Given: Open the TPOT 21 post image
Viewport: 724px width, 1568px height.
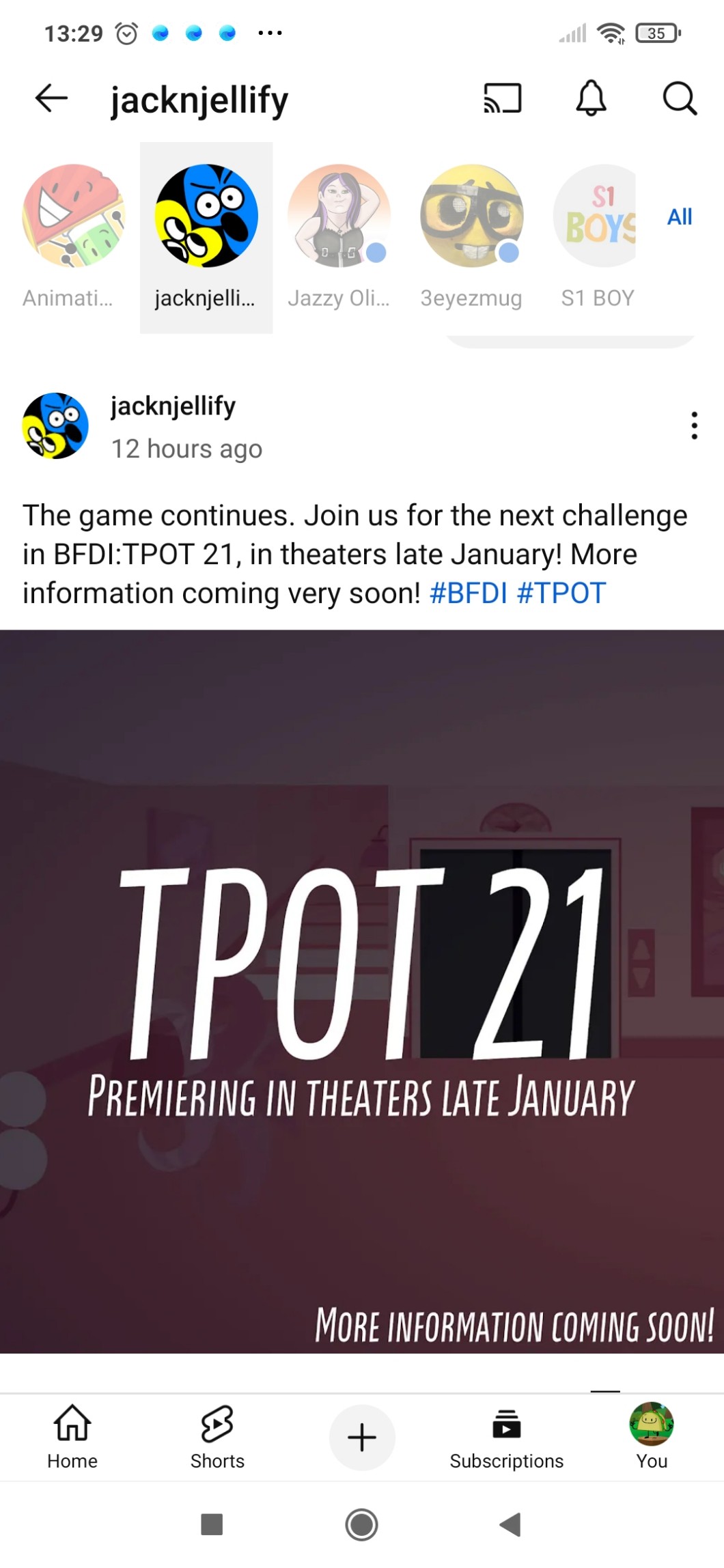Looking at the screenshot, I should [x=362, y=990].
